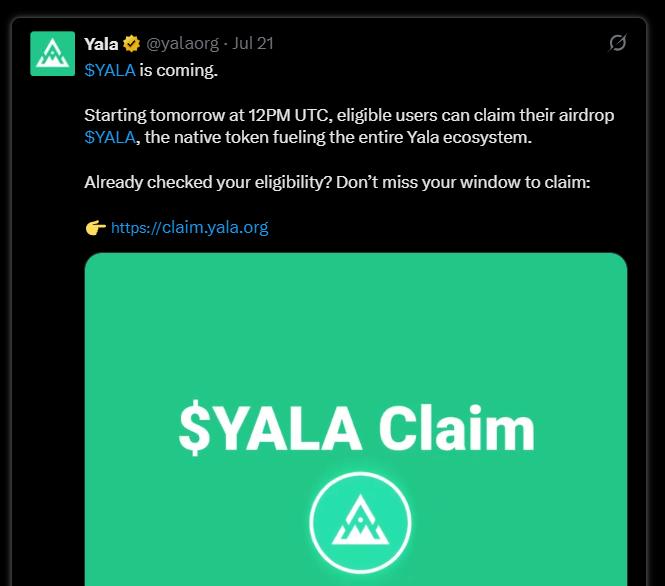Open the Yala account name
Image resolution: width=665 pixels, height=586 pixels.
coord(102,43)
